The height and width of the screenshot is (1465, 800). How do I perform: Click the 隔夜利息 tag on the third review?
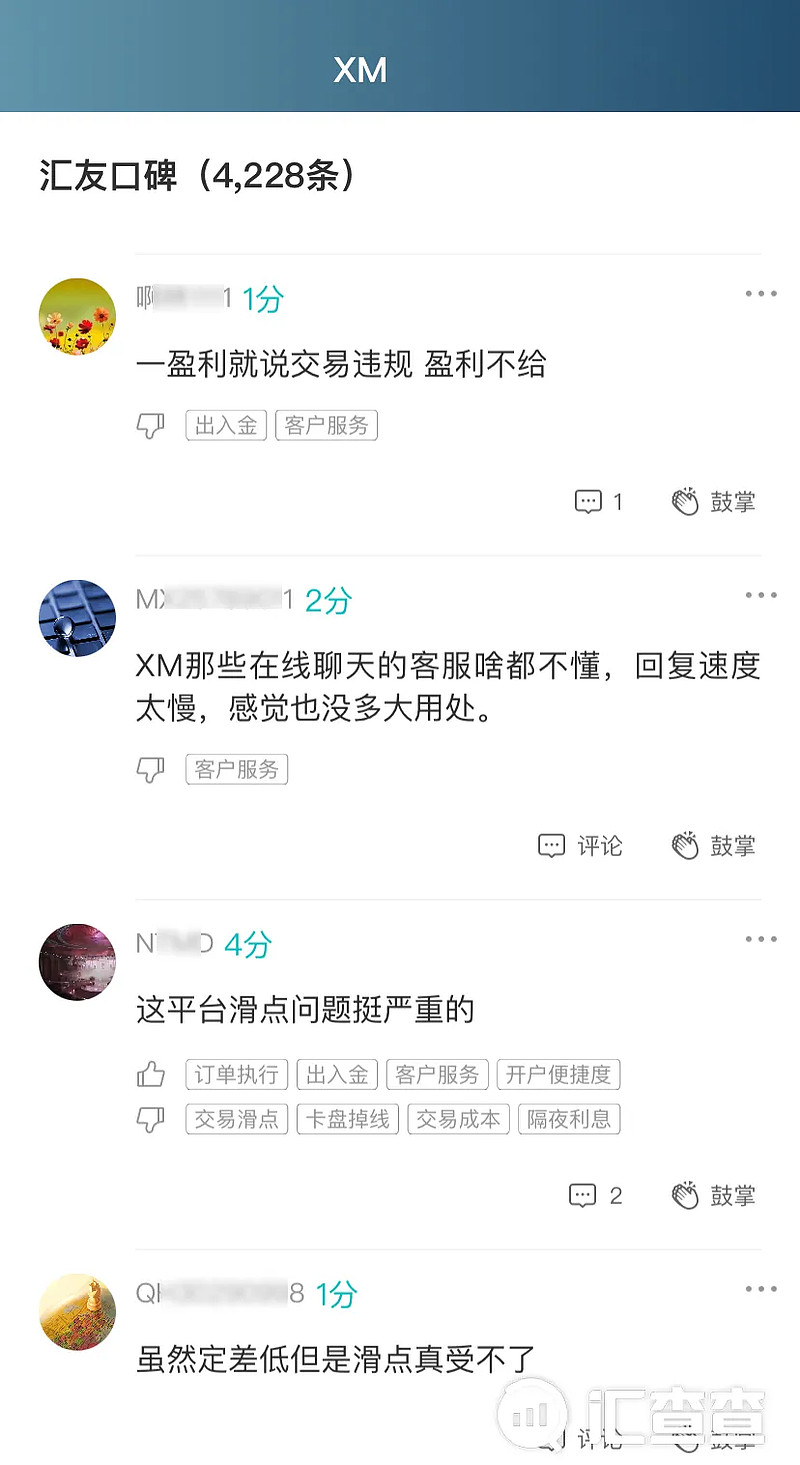569,1119
